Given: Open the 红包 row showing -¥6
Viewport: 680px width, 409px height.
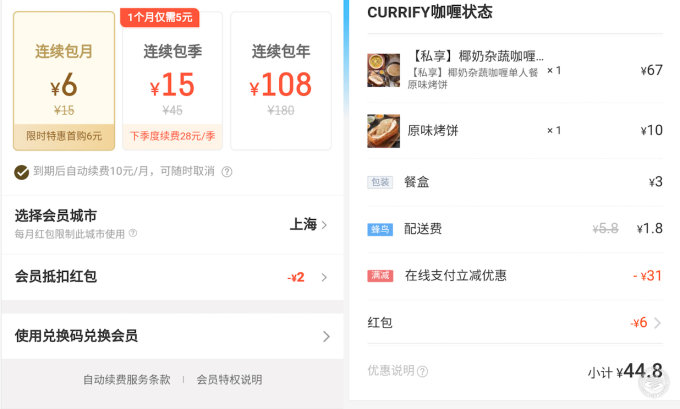Looking at the screenshot, I should click(x=514, y=323).
